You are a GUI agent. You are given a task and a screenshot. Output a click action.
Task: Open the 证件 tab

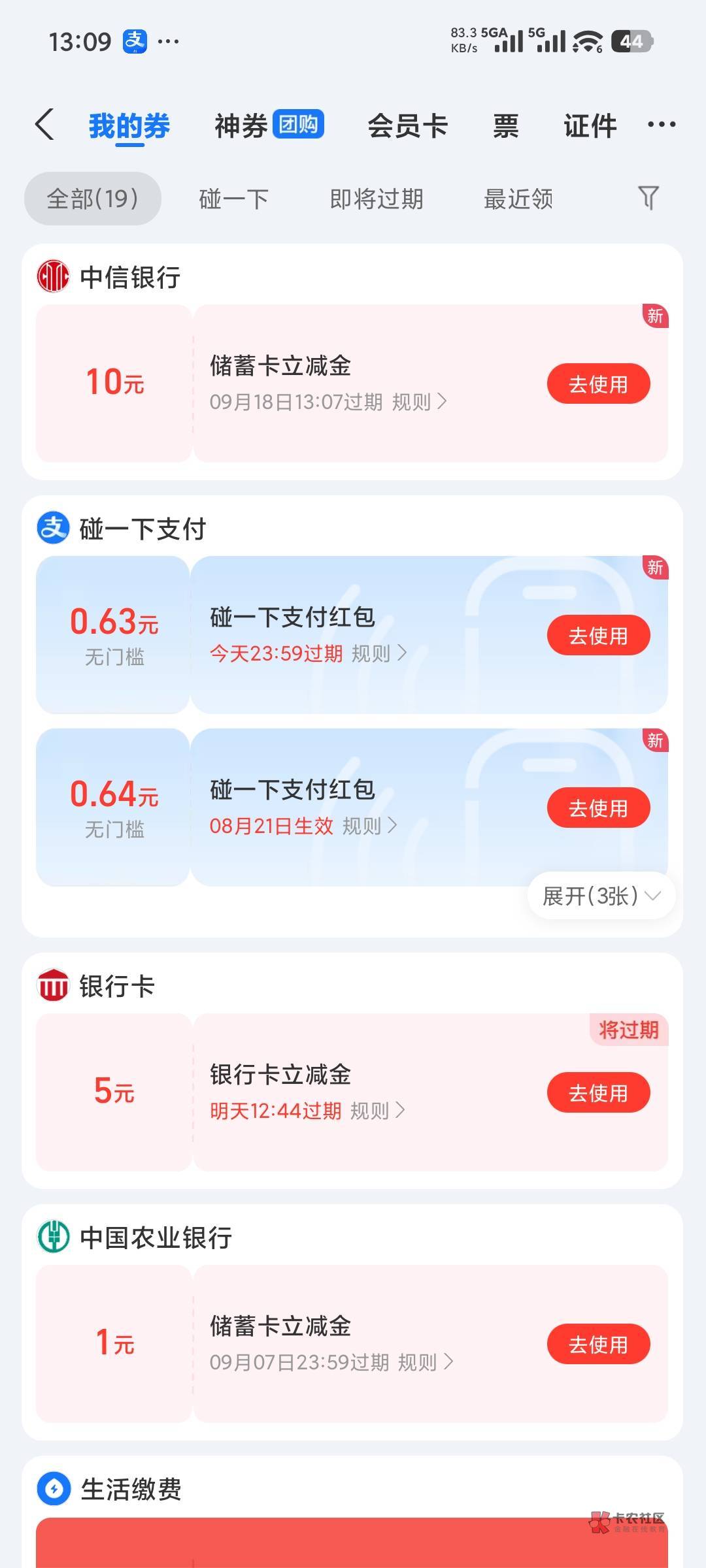tap(590, 125)
